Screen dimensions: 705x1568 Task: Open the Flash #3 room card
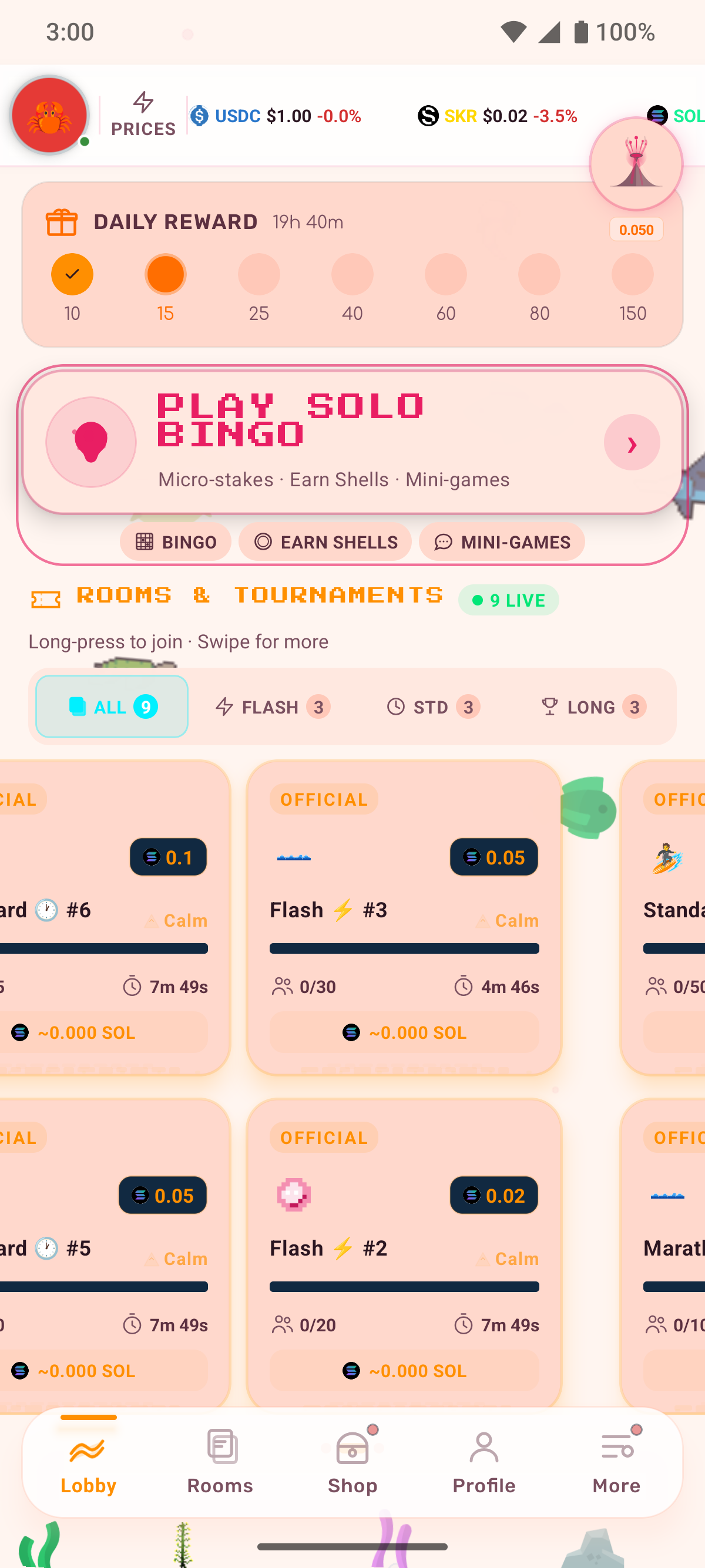click(404, 916)
